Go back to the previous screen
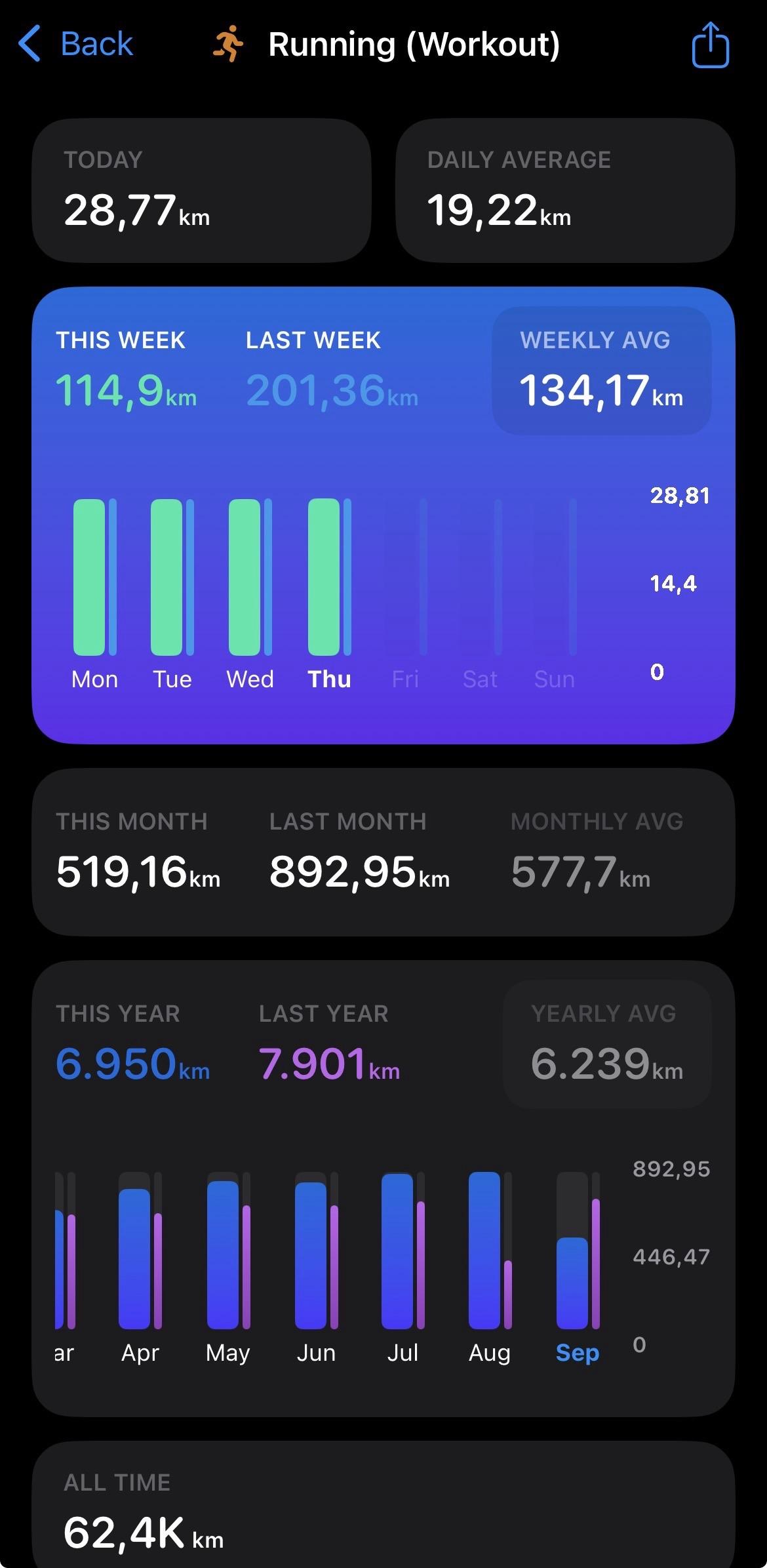The image size is (767, 1568). pyautogui.click(x=75, y=44)
